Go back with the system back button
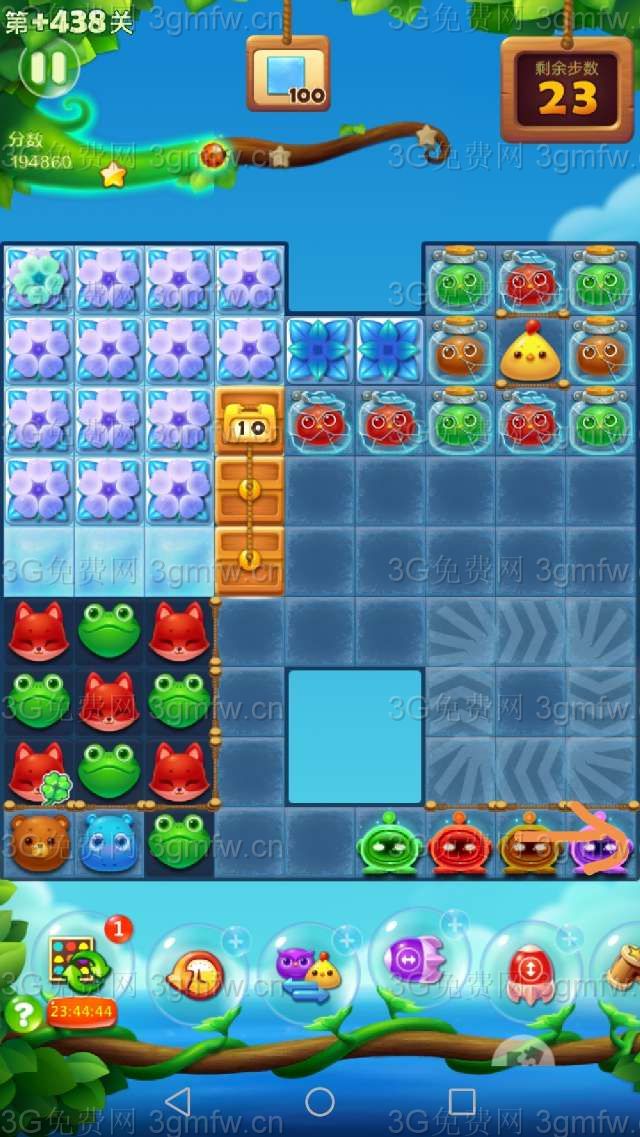 click(177, 1102)
